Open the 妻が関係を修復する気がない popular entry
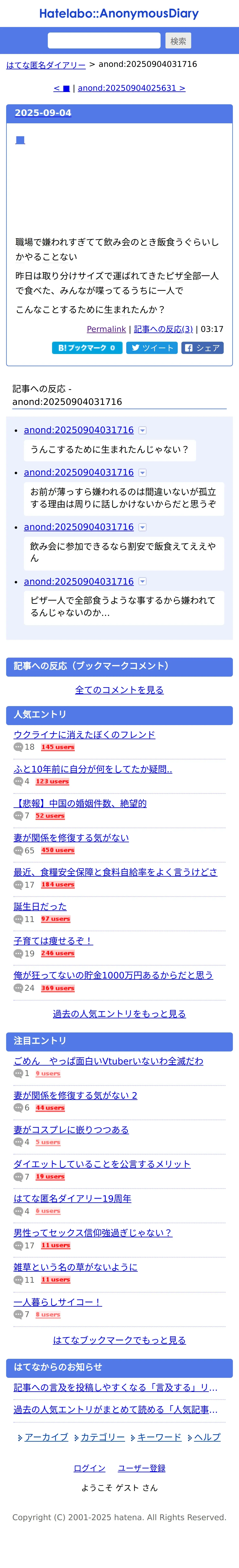239x1568 pixels. [x=71, y=838]
